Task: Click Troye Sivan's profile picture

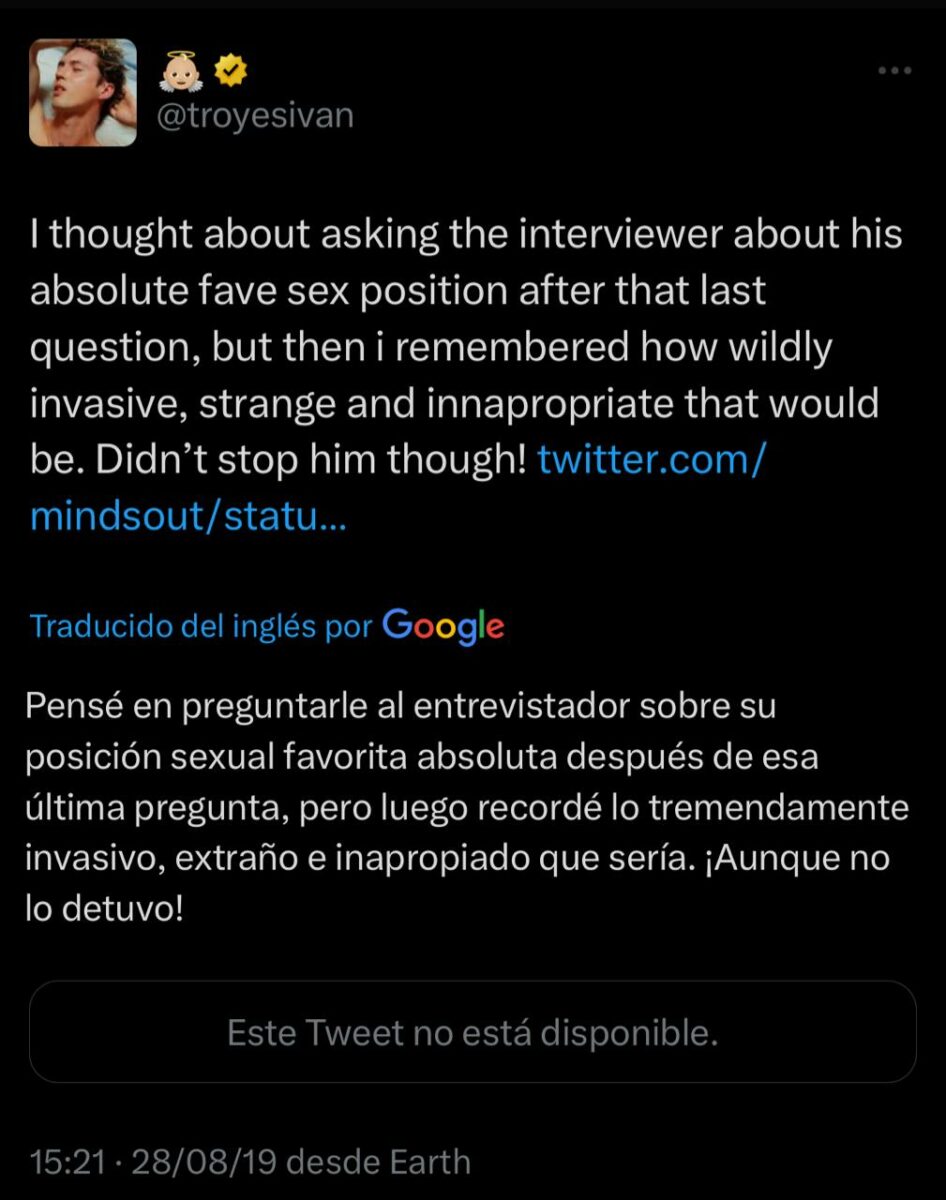Action: pos(83,90)
